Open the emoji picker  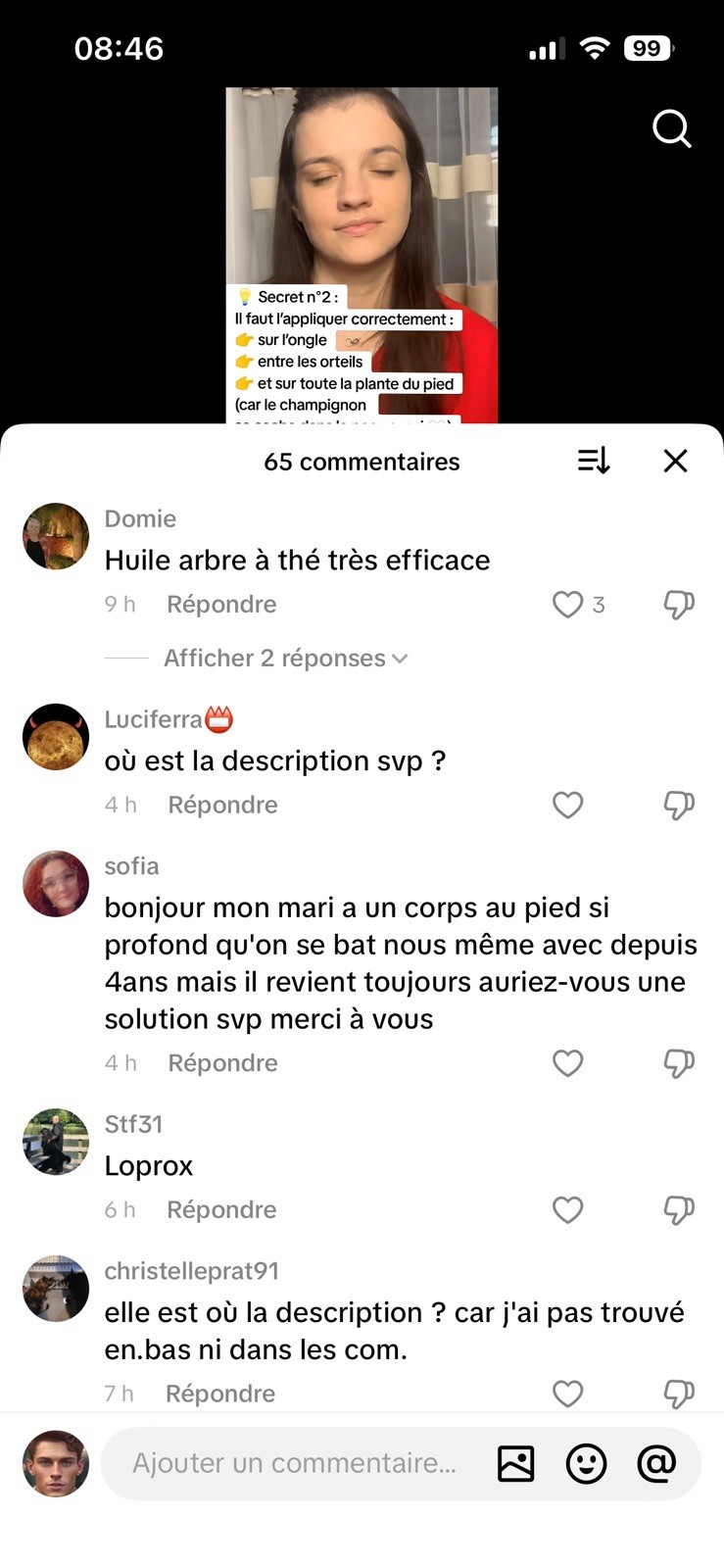tap(586, 1463)
